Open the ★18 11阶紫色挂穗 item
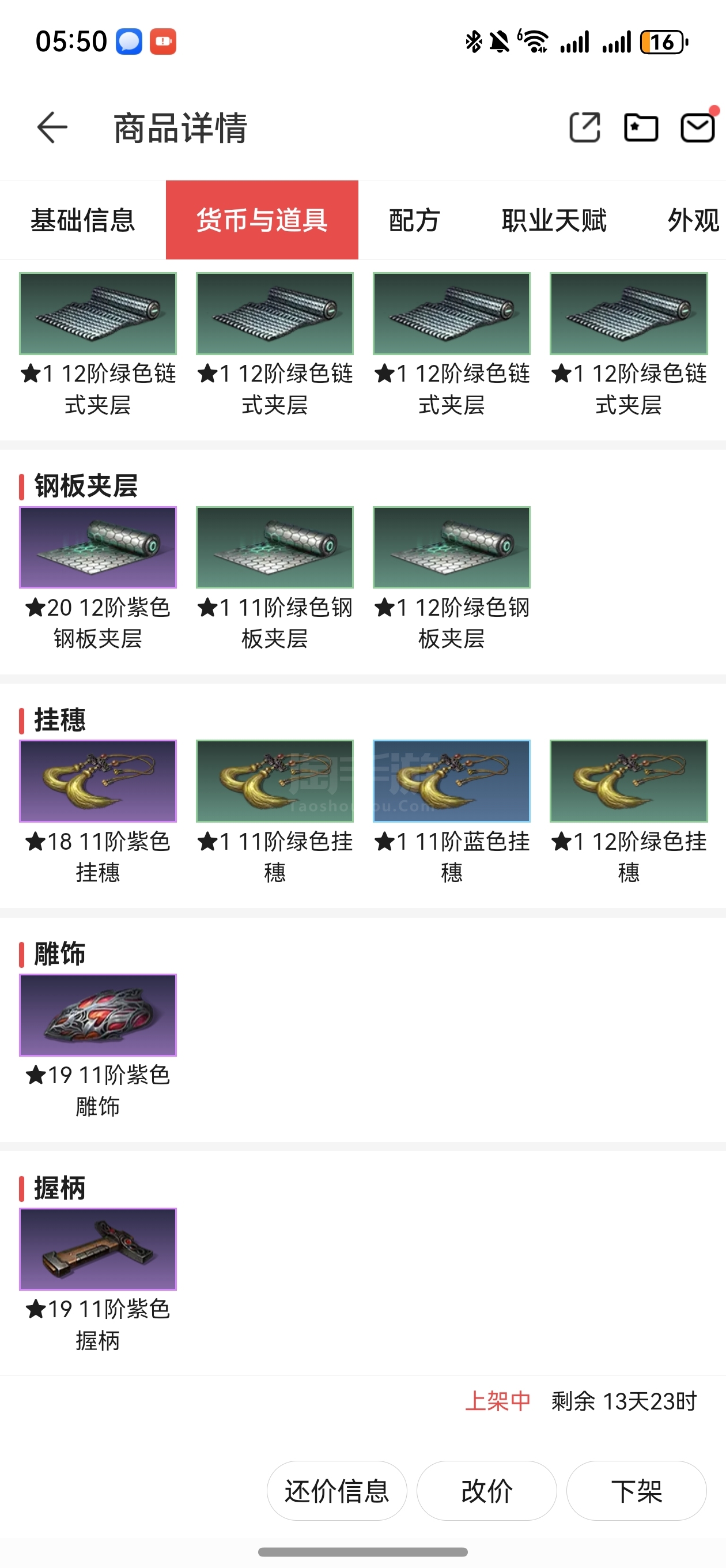The image size is (726, 1568). click(x=98, y=781)
